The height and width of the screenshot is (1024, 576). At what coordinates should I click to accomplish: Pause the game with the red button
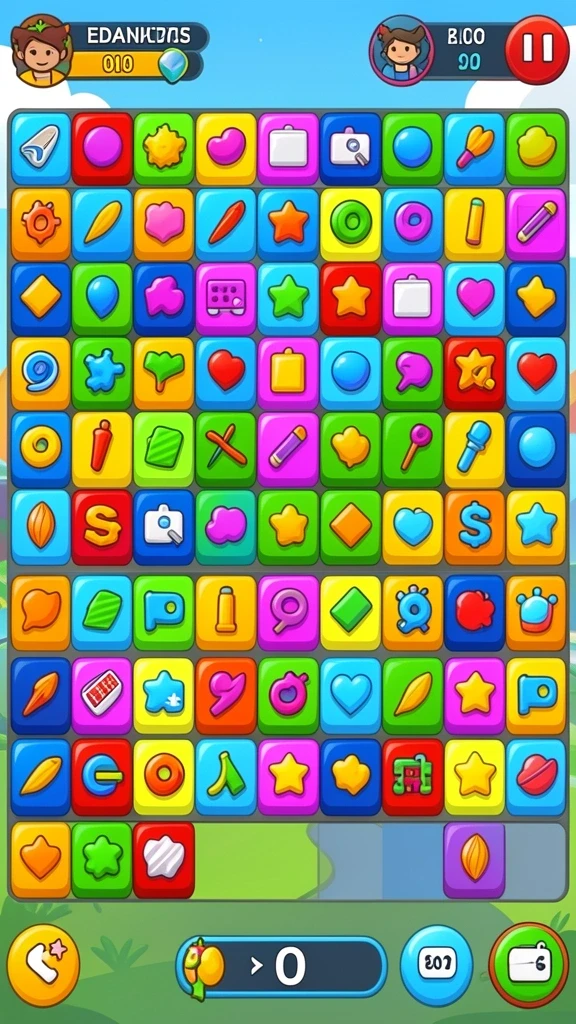click(537, 50)
